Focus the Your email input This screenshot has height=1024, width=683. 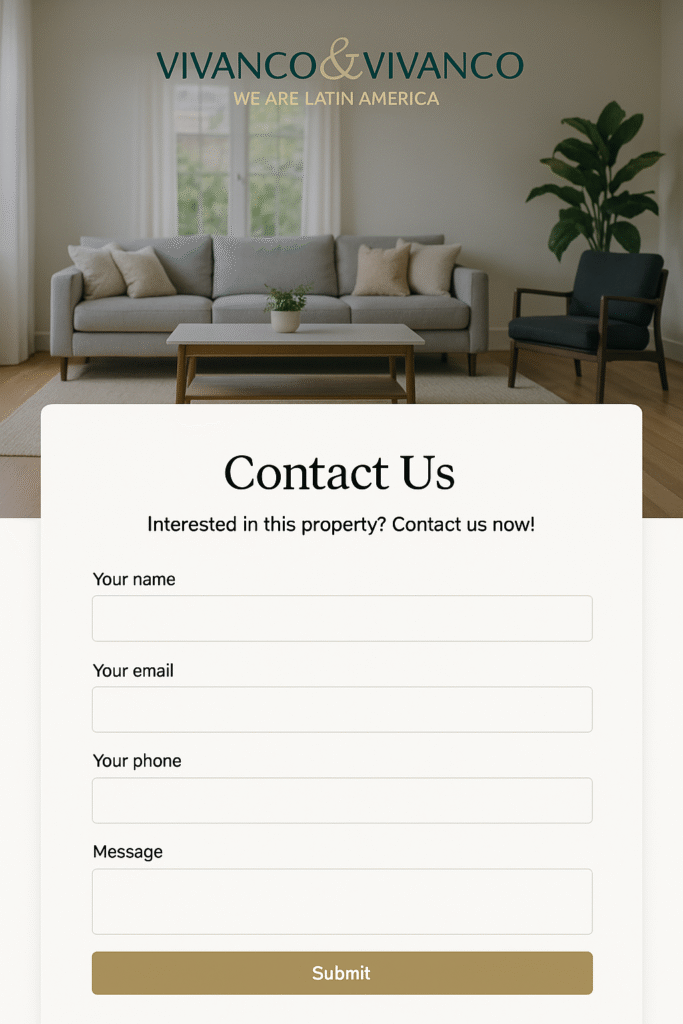pos(342,709)
